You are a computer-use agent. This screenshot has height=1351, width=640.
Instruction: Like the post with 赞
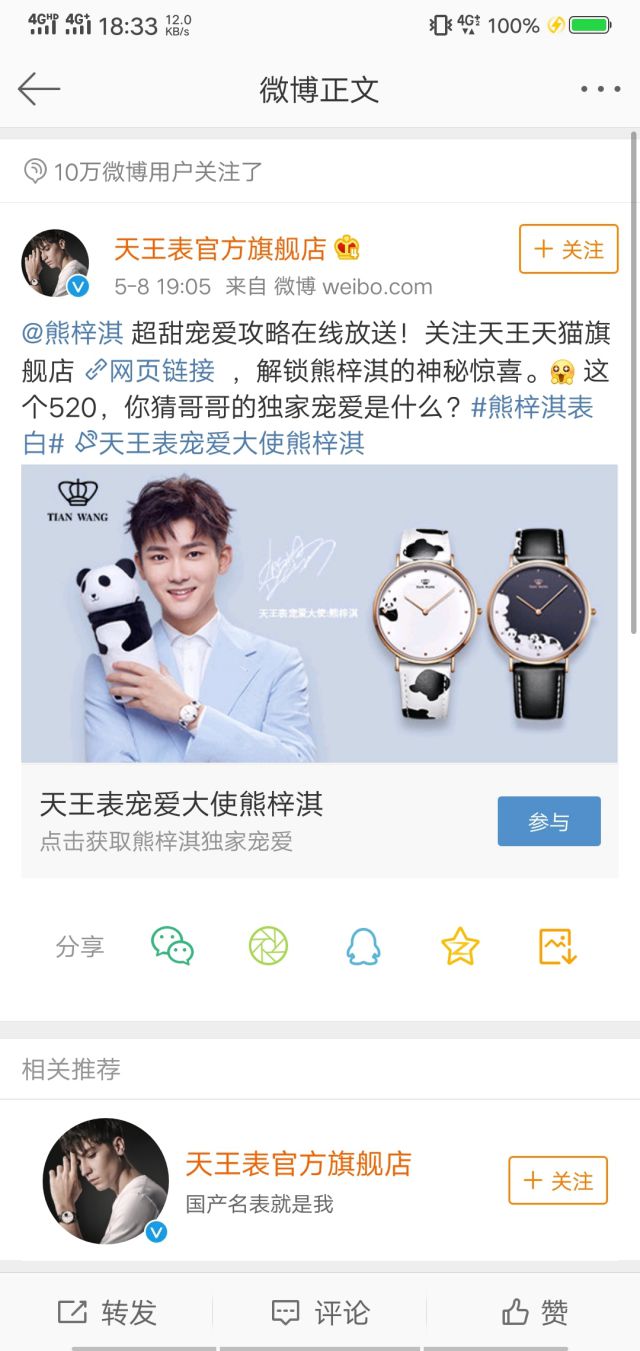534,1312
